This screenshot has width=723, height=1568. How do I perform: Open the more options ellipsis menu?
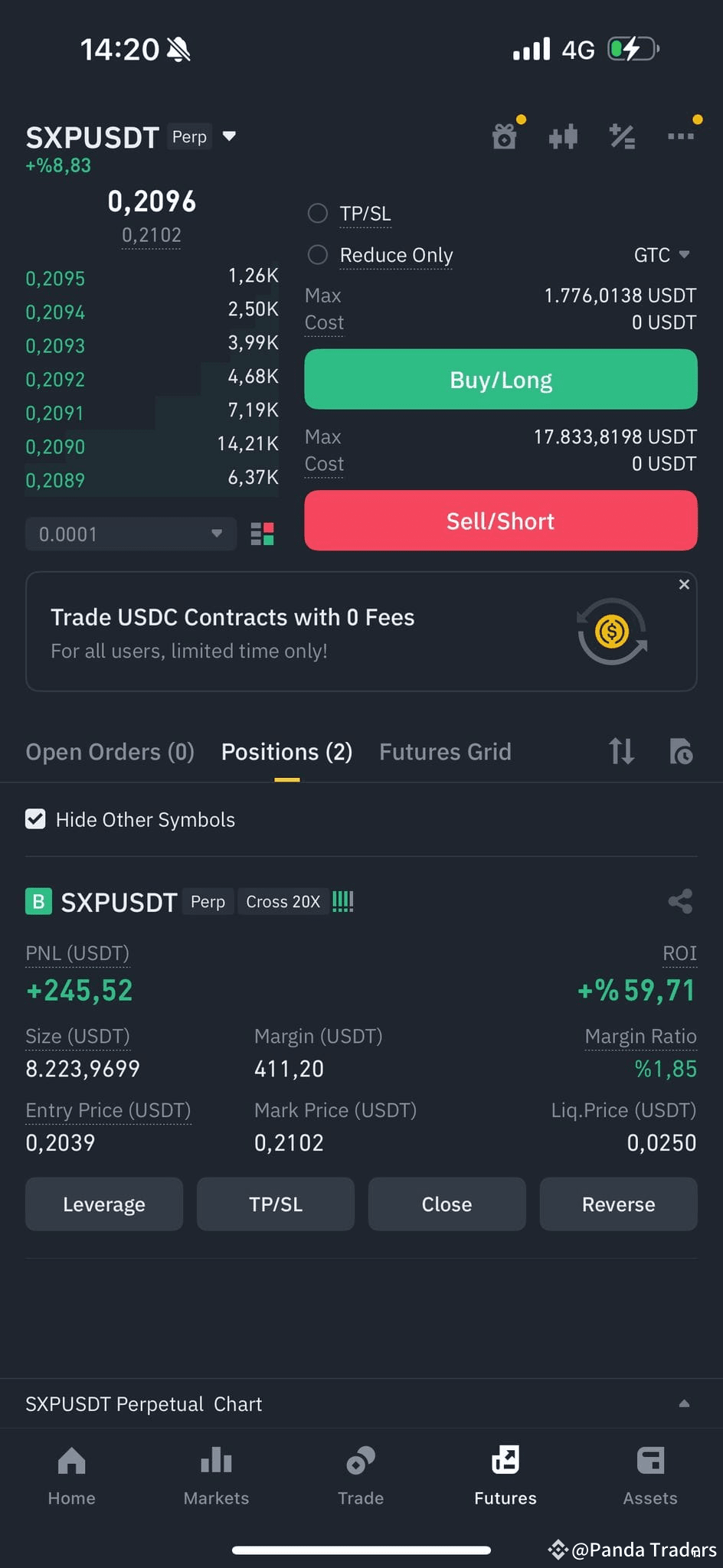[x=681, y=135]
